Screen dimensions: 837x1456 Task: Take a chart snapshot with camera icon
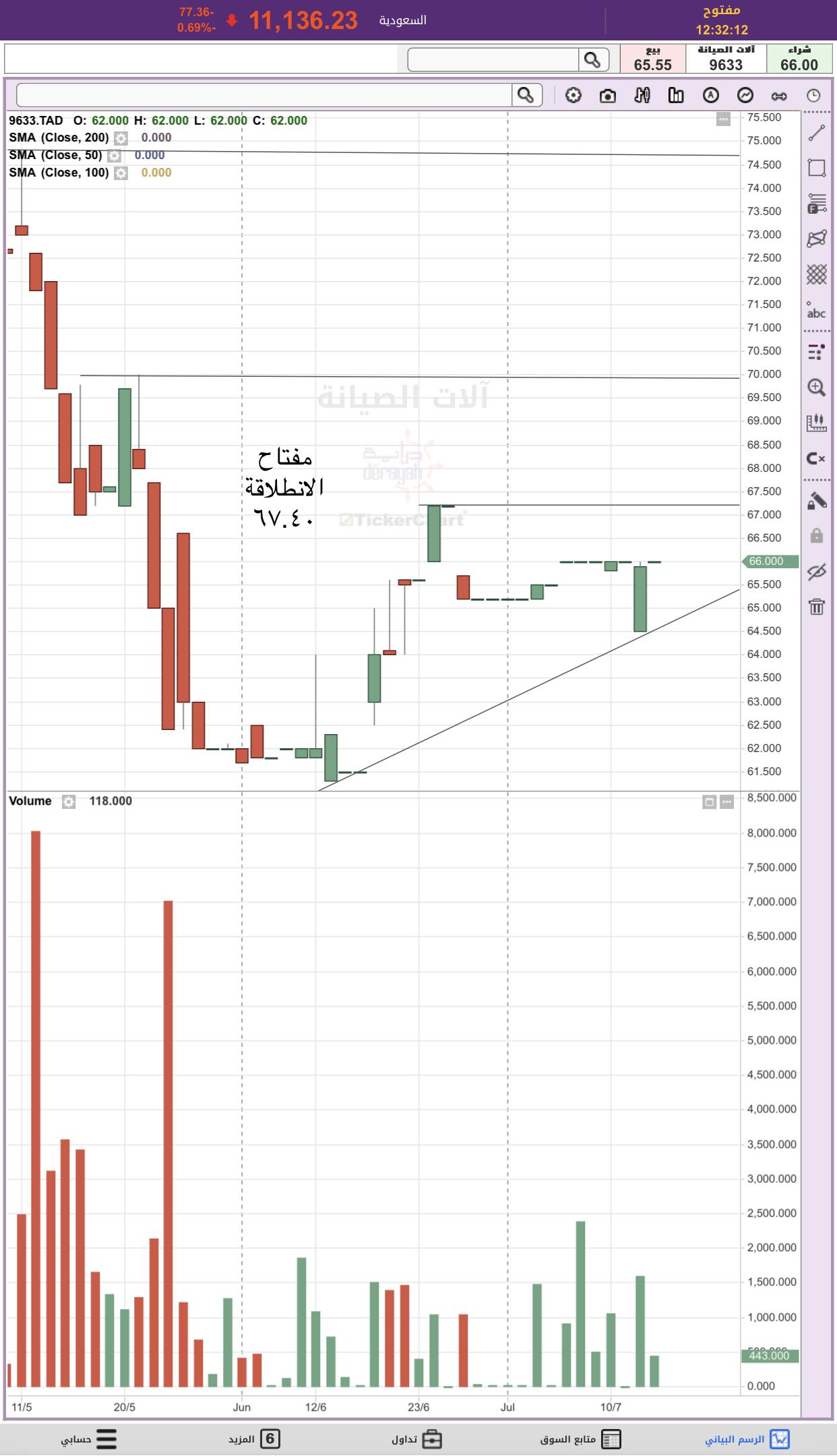[607, 96]
